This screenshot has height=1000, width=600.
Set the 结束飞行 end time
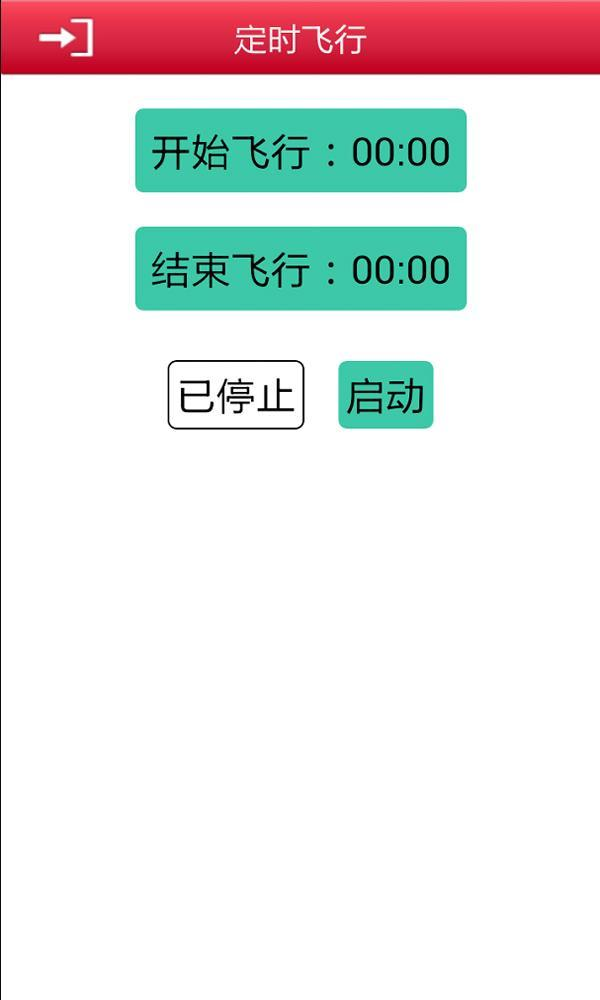pyautogui.click(x=300, y=269)
